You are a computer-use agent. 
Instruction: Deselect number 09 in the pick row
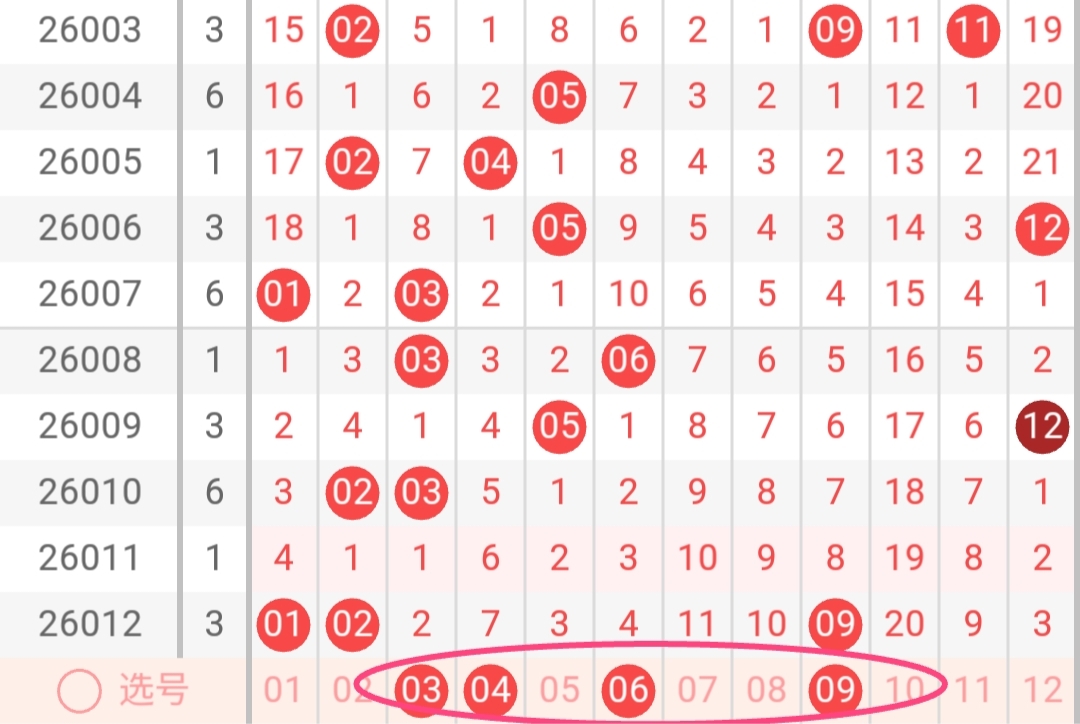tap(835, 690)
